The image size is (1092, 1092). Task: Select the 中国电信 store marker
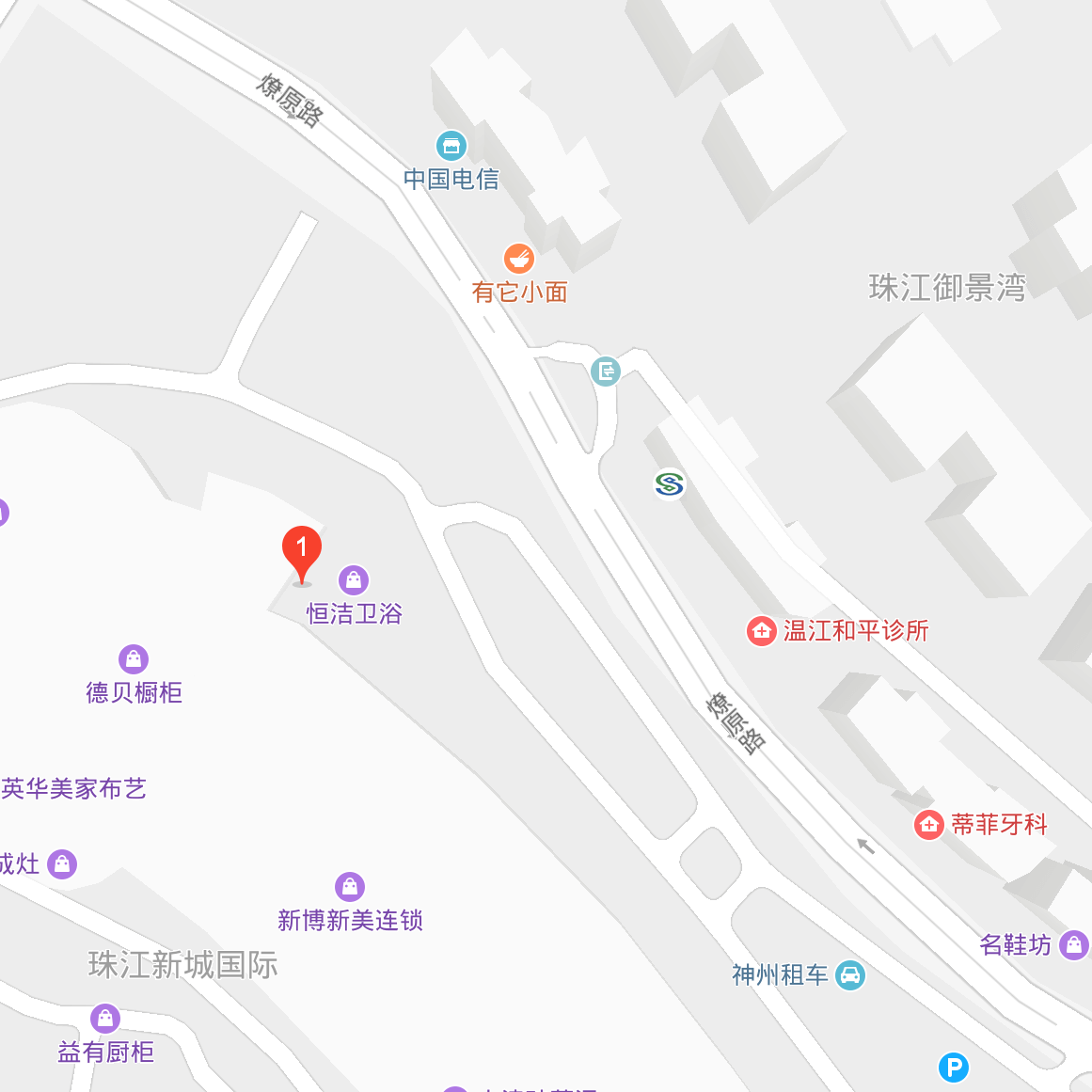click(x=451, y=147)
